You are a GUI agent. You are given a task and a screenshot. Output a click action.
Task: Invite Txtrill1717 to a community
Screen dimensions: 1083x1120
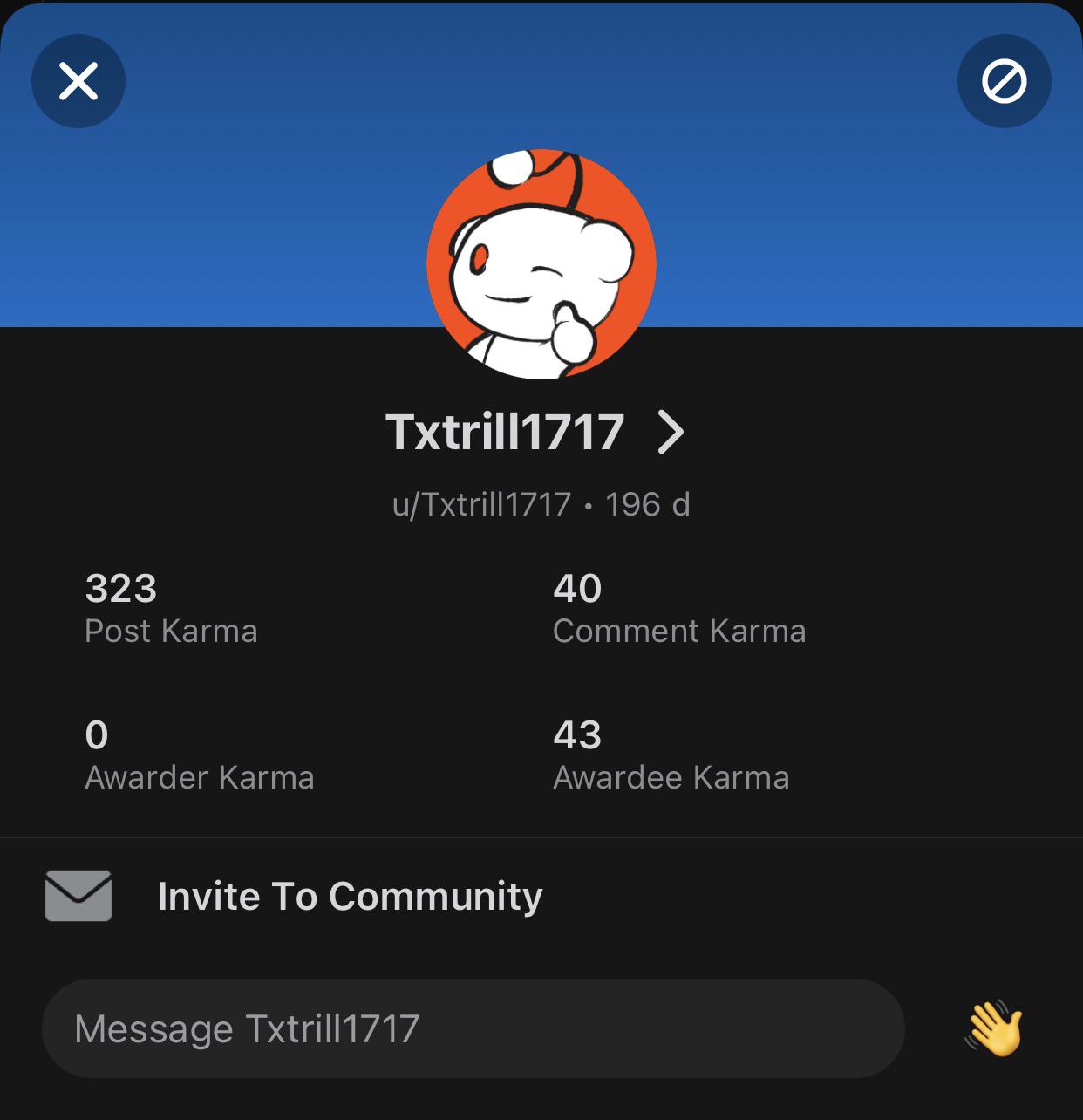point(349,896)
